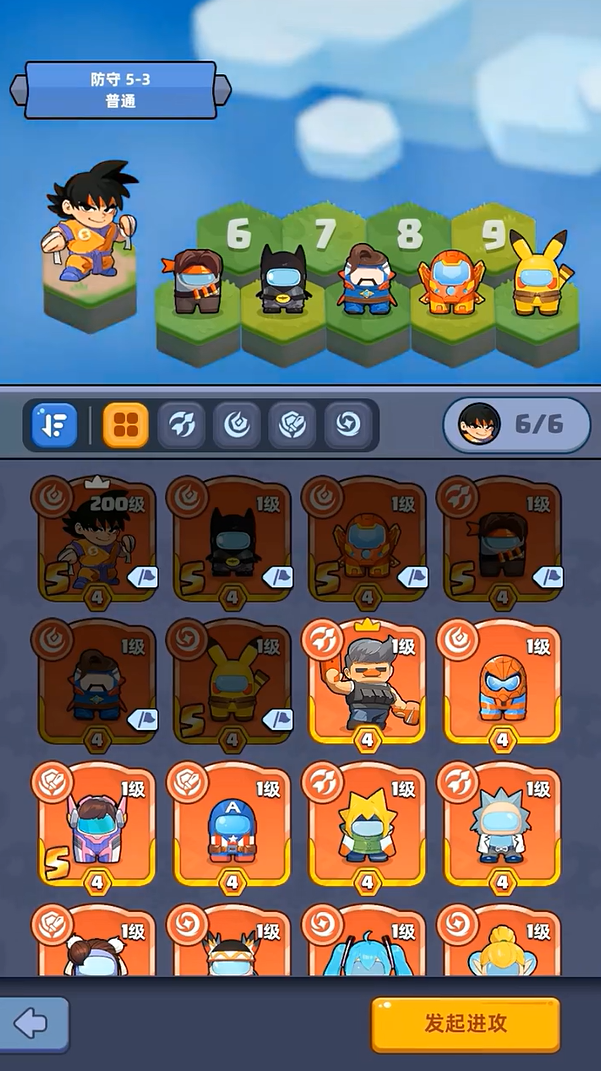Screen dimensions: 601x1071
Task: Select the all-heroes grid filter
Action: (125, 425)
